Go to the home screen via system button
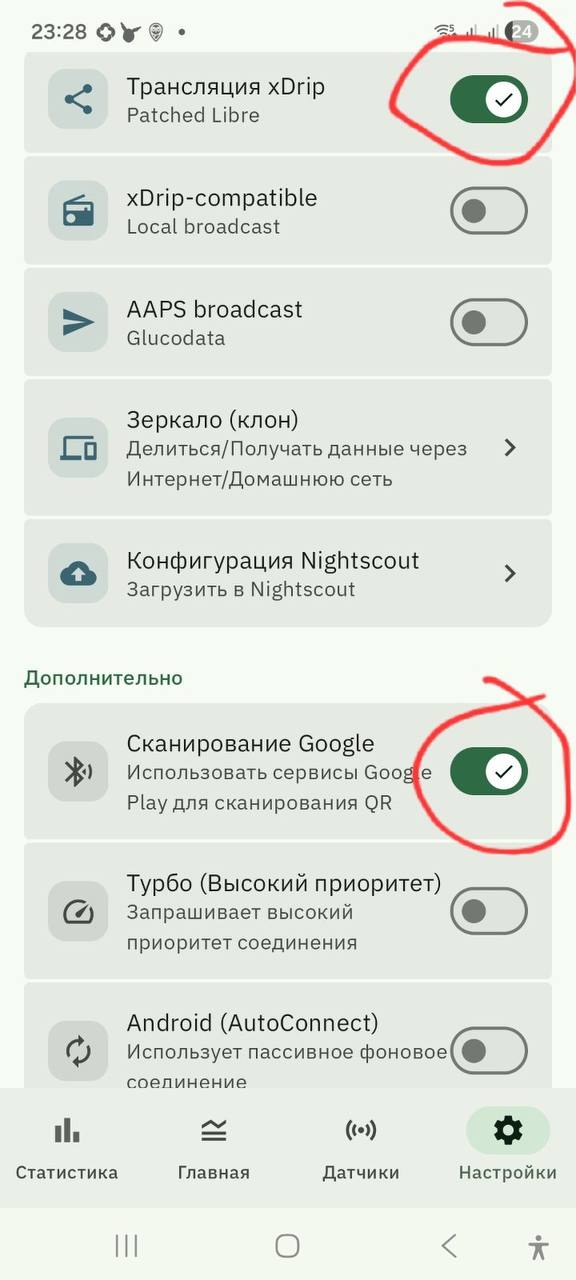This screenshot has width=576, height=1280. click(288, 1245)
